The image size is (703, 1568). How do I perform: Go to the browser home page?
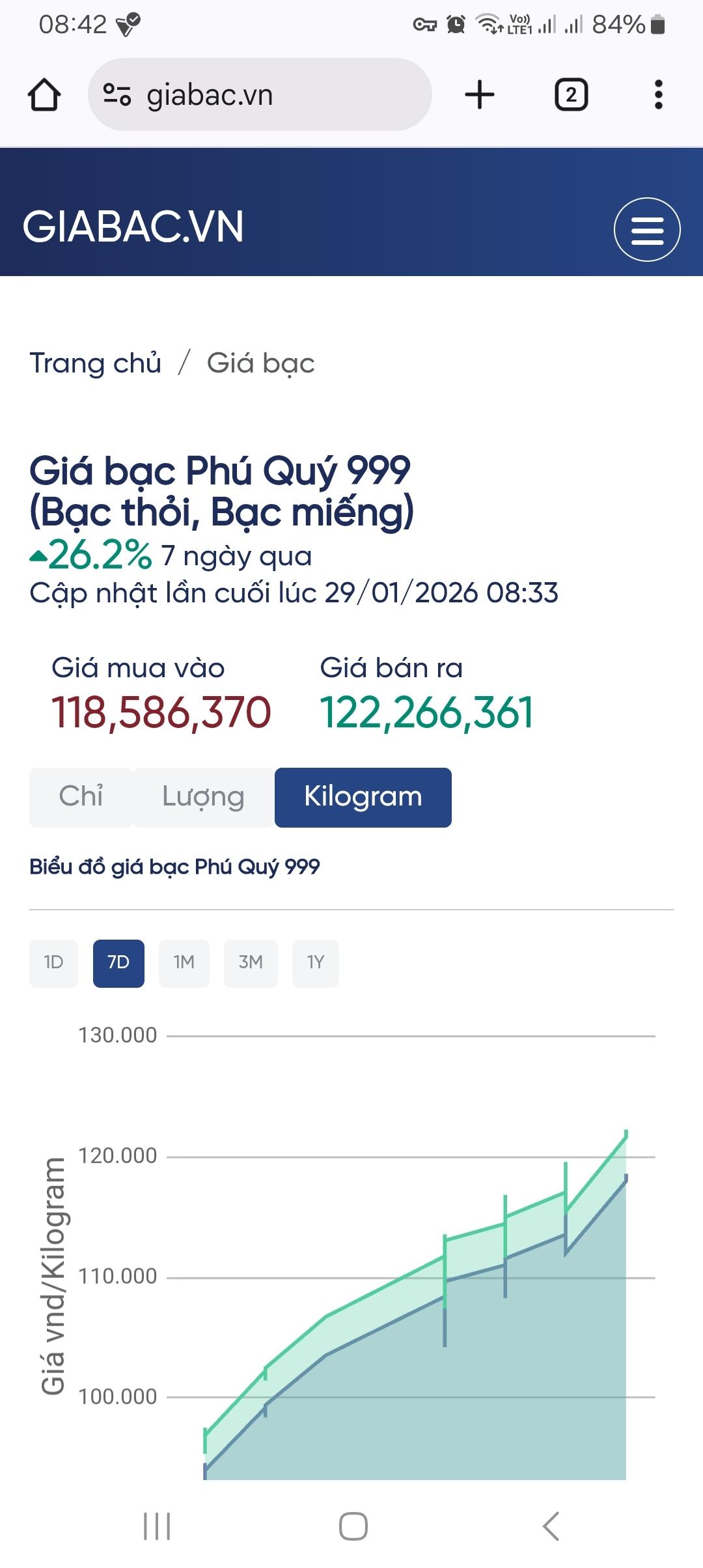point(44,95)
